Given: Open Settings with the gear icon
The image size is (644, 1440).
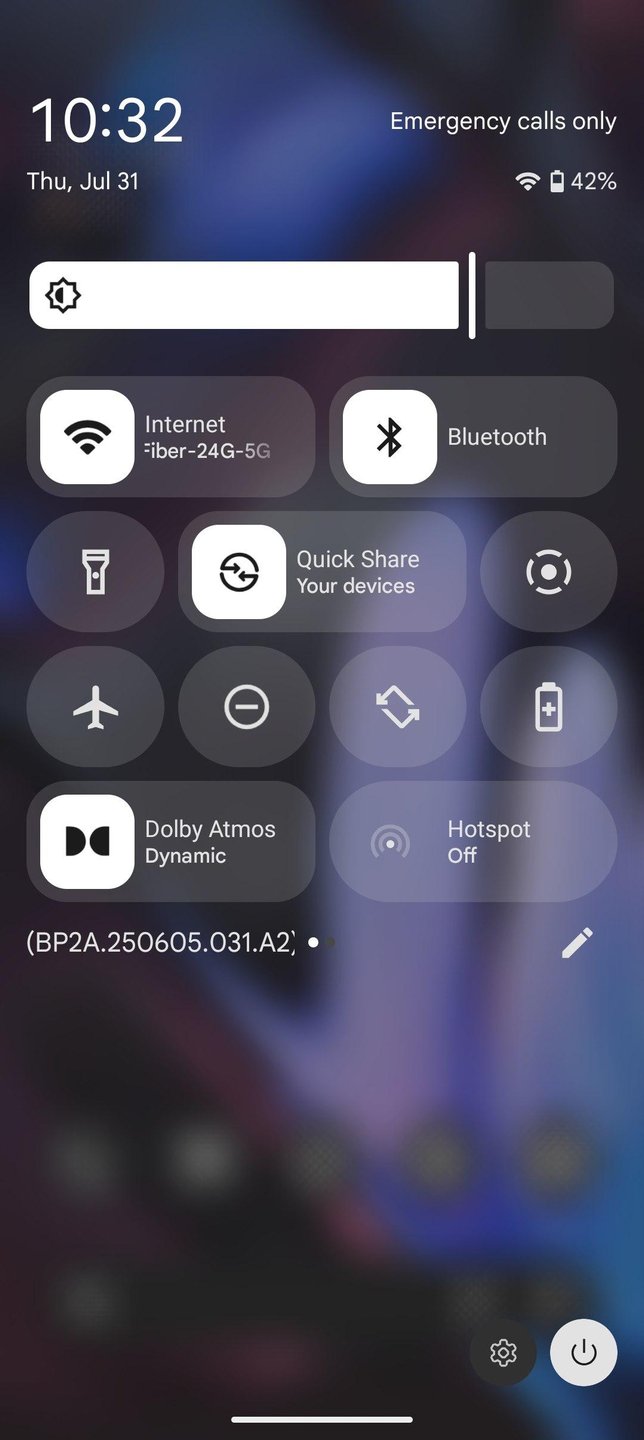Looking at the screenshot, I should click(503, 1353).
